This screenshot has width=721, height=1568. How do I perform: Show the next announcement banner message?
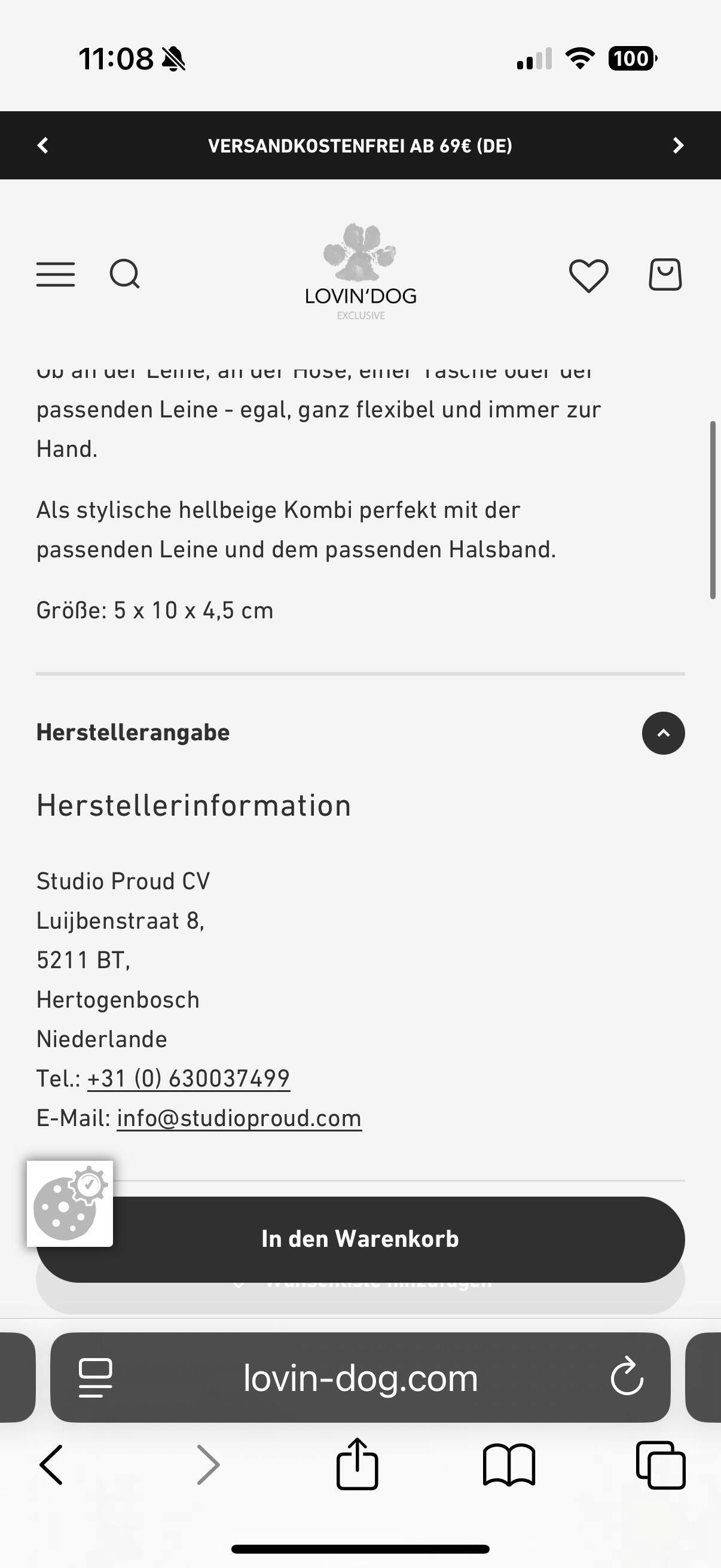point(678,145)
